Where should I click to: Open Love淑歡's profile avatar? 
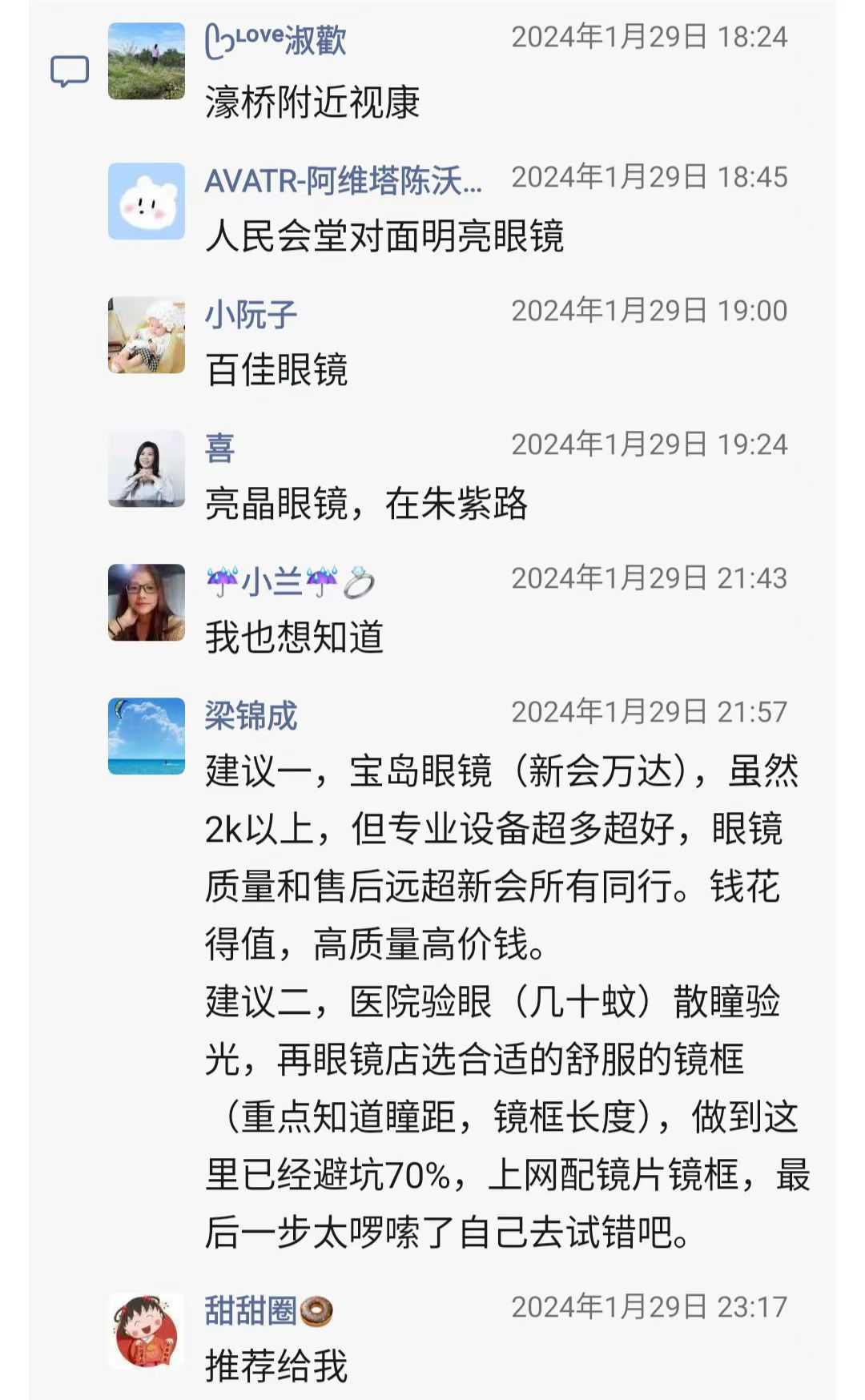click(x=146, y=61)
